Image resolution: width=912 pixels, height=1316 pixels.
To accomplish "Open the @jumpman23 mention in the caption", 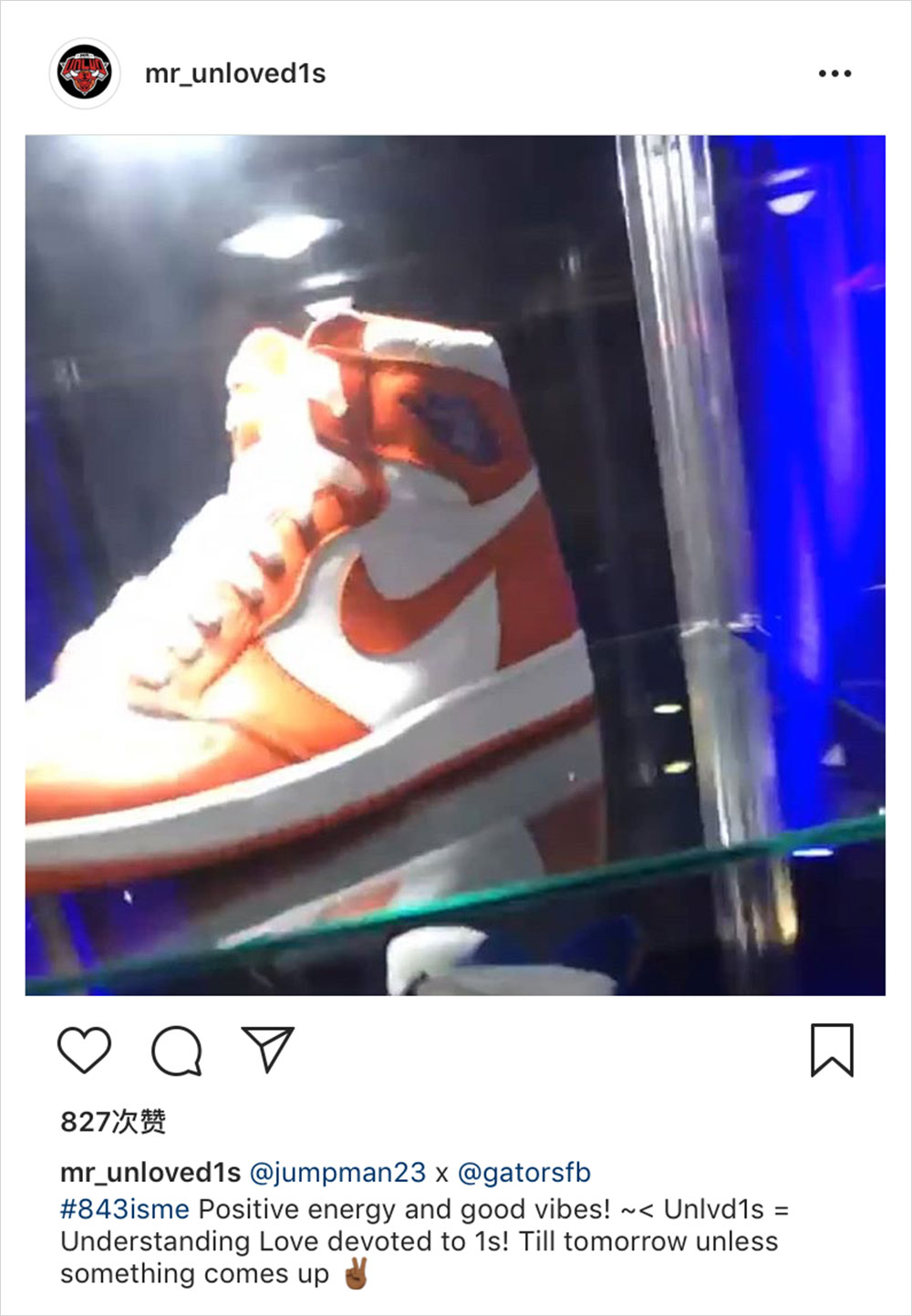I will [x=337, y=1172].
